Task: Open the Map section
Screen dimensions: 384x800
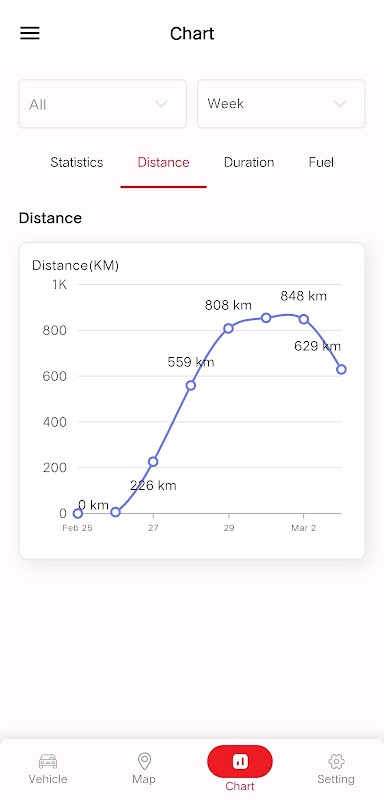Action: click(x=144, y=769)
